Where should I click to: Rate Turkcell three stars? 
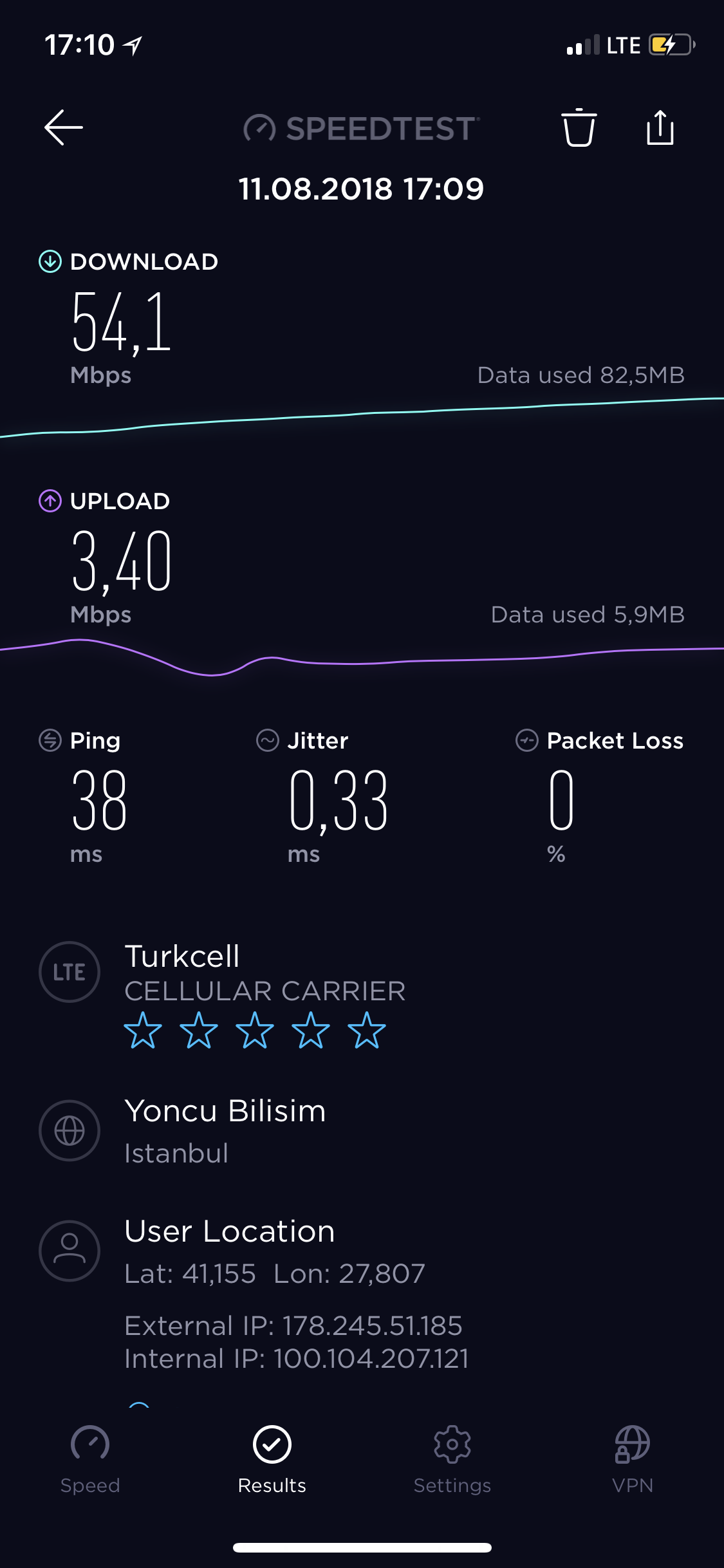(x=255, y=1030)
